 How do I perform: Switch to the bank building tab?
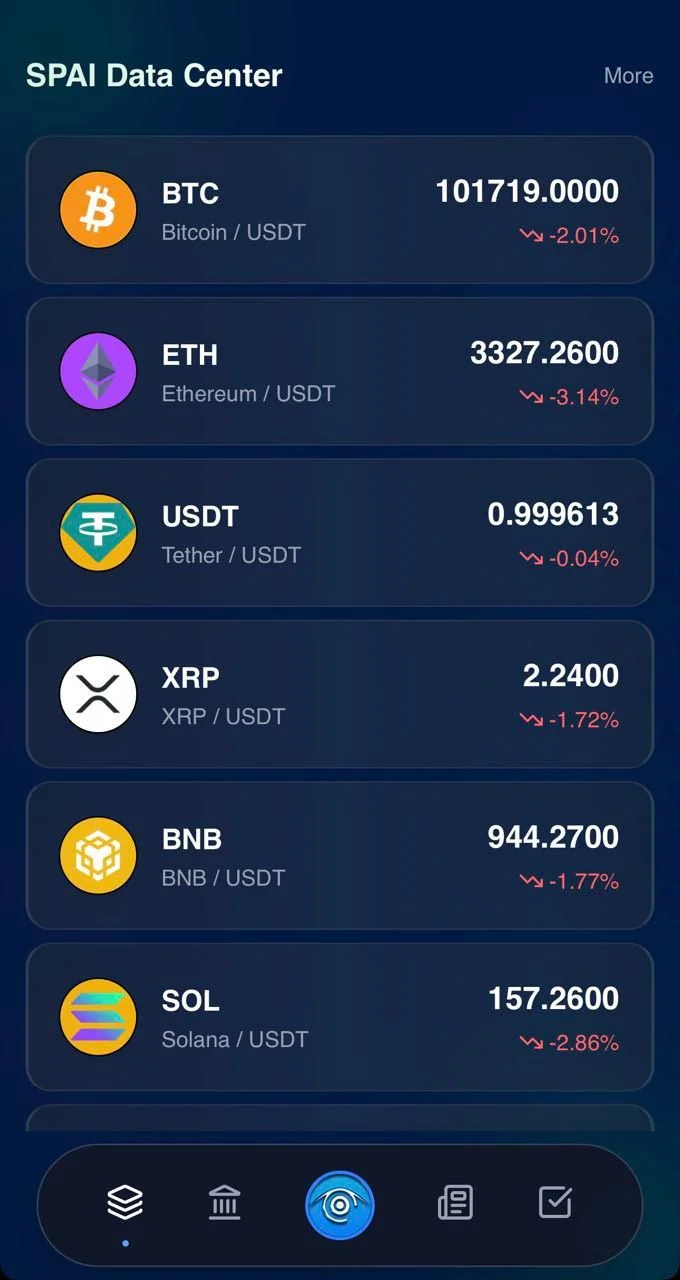(225, 1202)
